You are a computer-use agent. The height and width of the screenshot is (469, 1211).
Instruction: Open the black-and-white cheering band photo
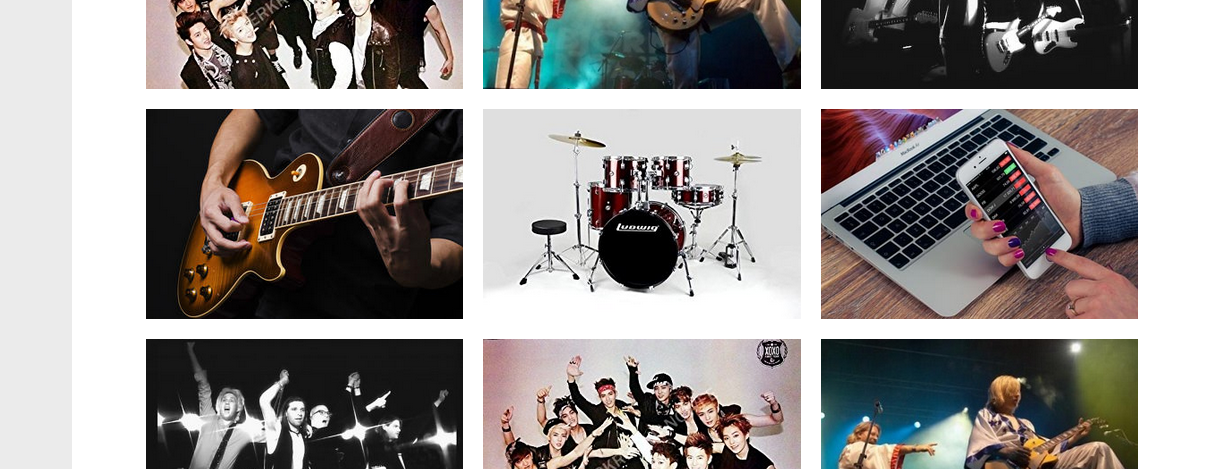pos(304,404)
